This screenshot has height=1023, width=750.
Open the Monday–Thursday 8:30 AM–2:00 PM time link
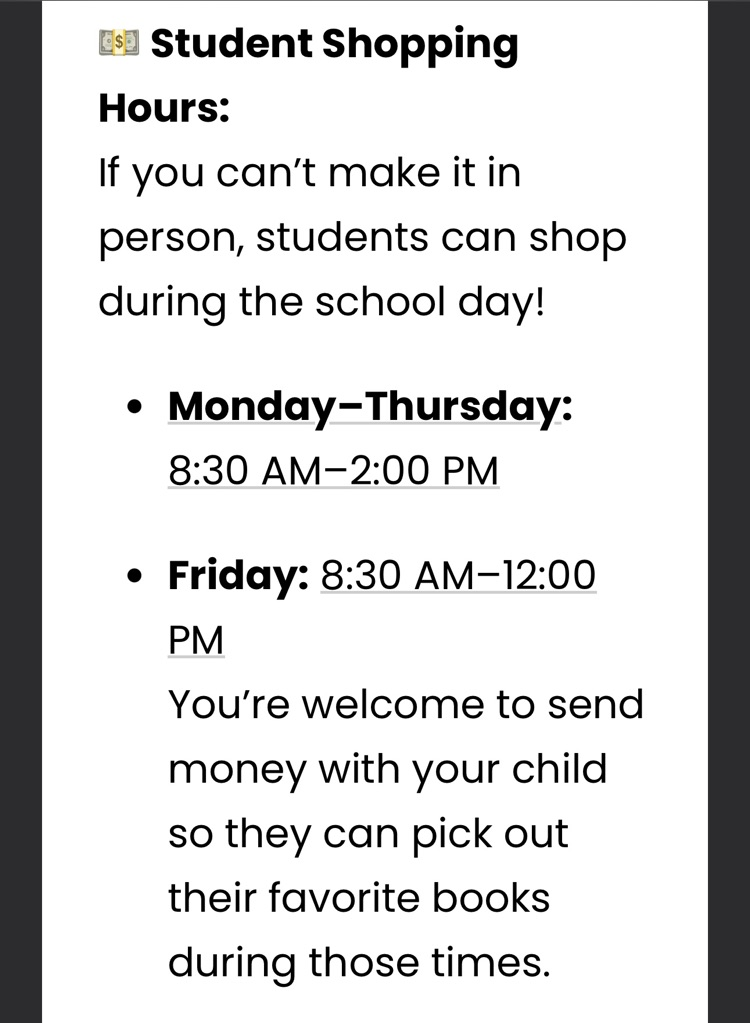[x=333, y=470]
